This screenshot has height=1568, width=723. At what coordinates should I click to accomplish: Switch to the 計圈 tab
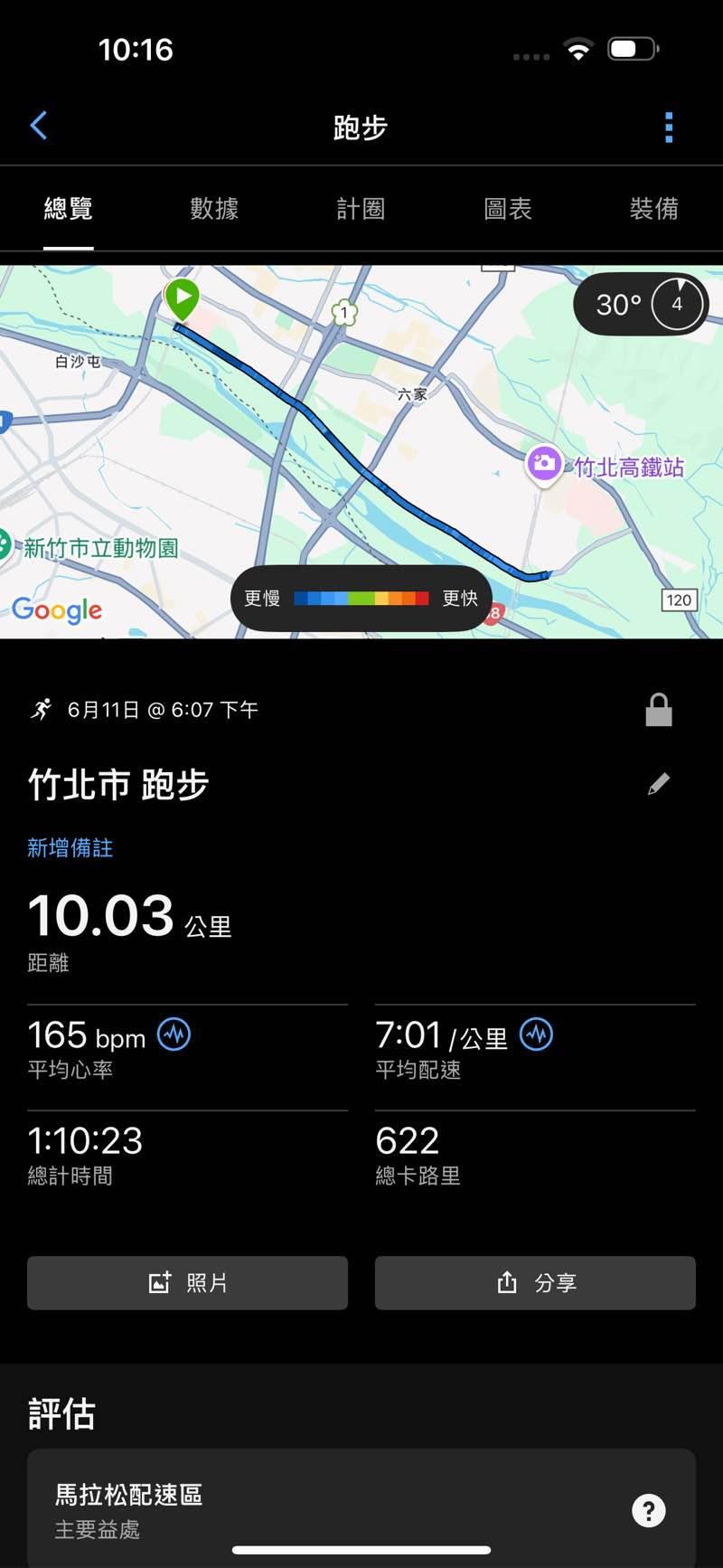[x=361, y=209]
